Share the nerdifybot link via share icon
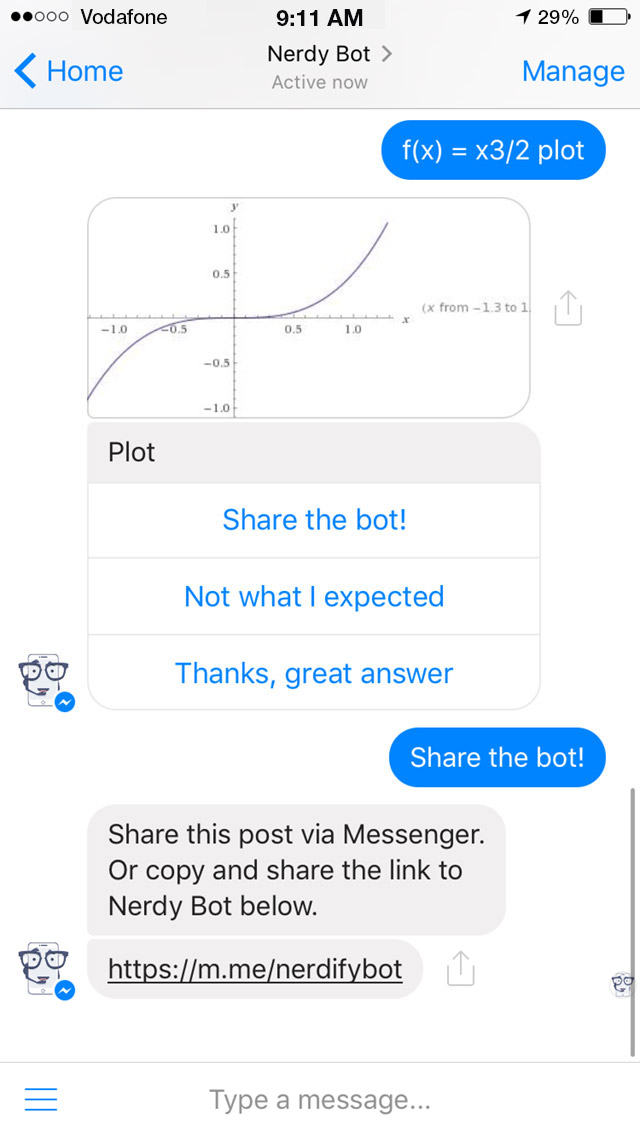Image resolution: width=640 pixels, height=1136 pixels. (460, 969)
